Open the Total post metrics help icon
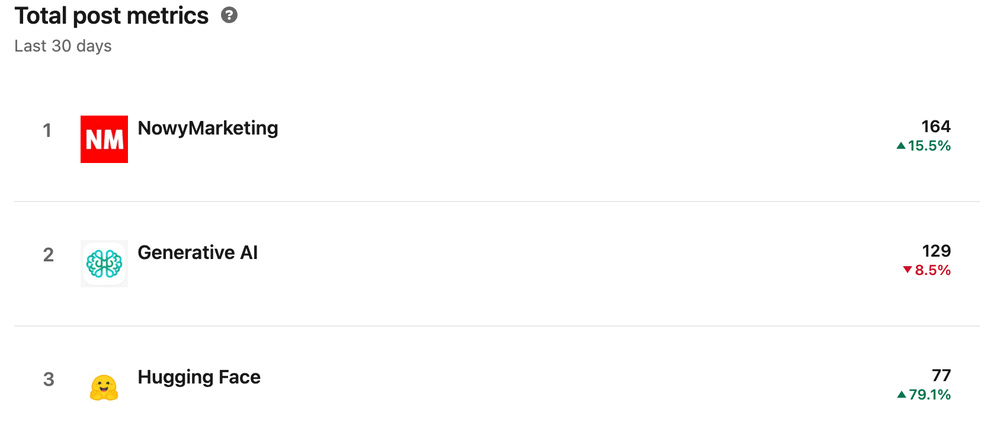 (x=229, y=16)
